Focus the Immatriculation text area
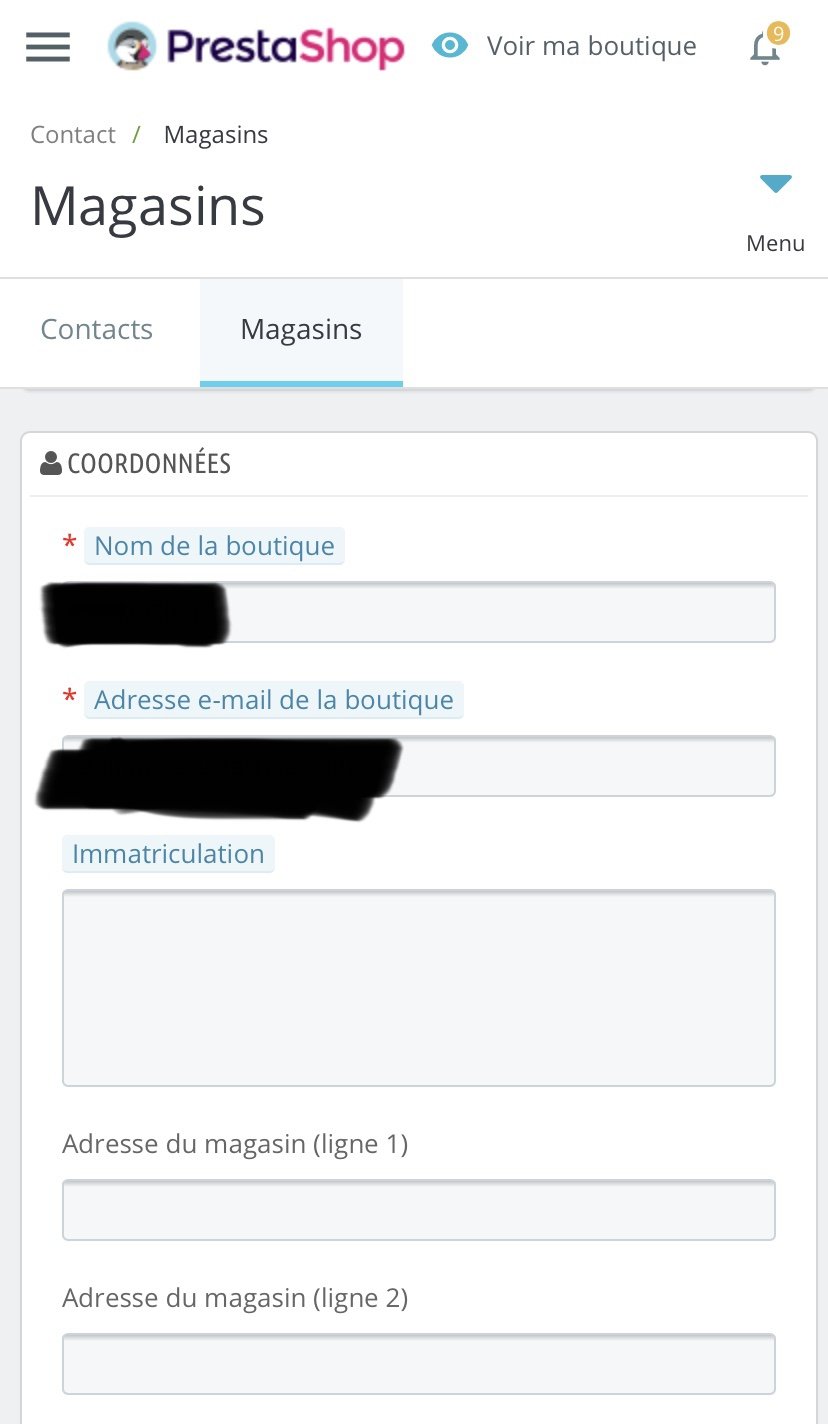 point(418,988)
